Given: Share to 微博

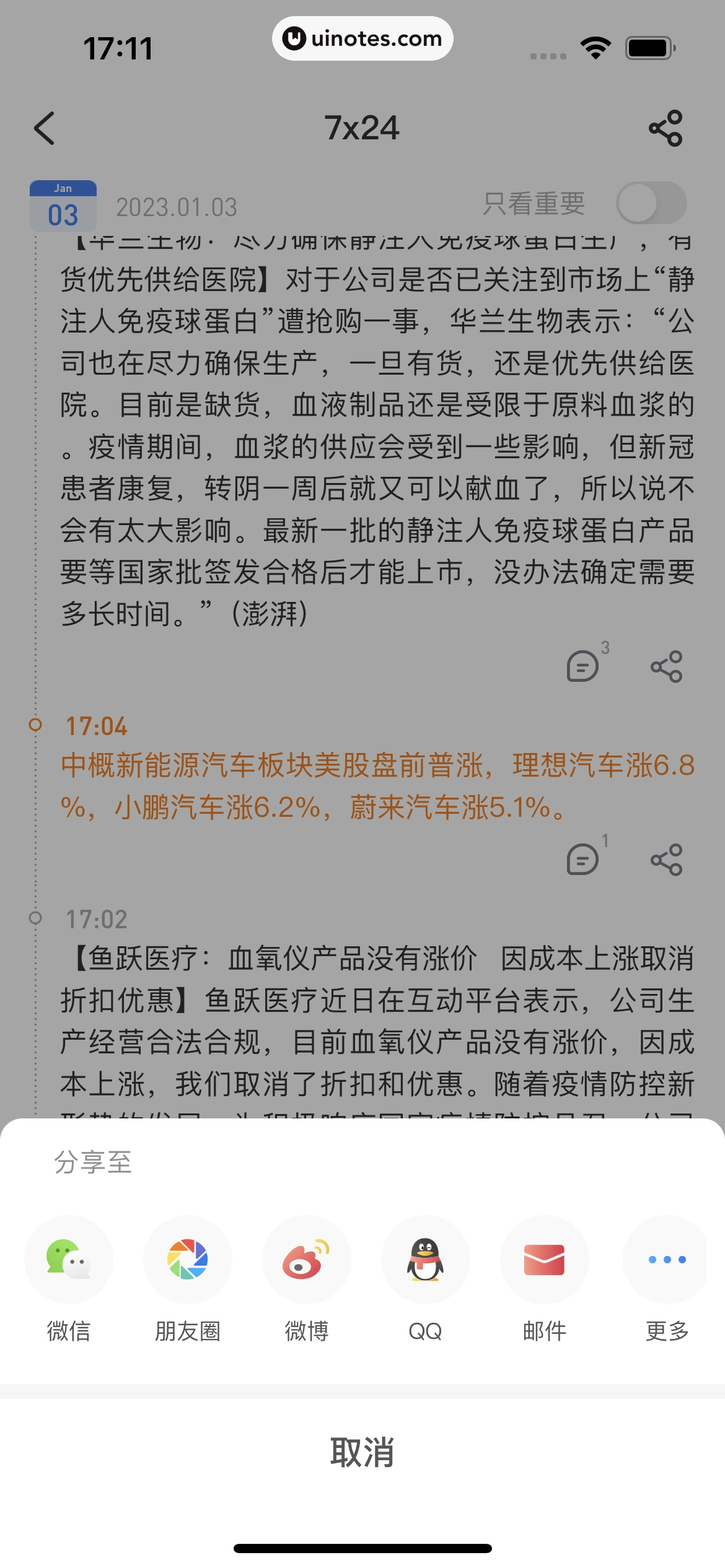Looking at the screenshot, I should click(x=307, y=1260).
